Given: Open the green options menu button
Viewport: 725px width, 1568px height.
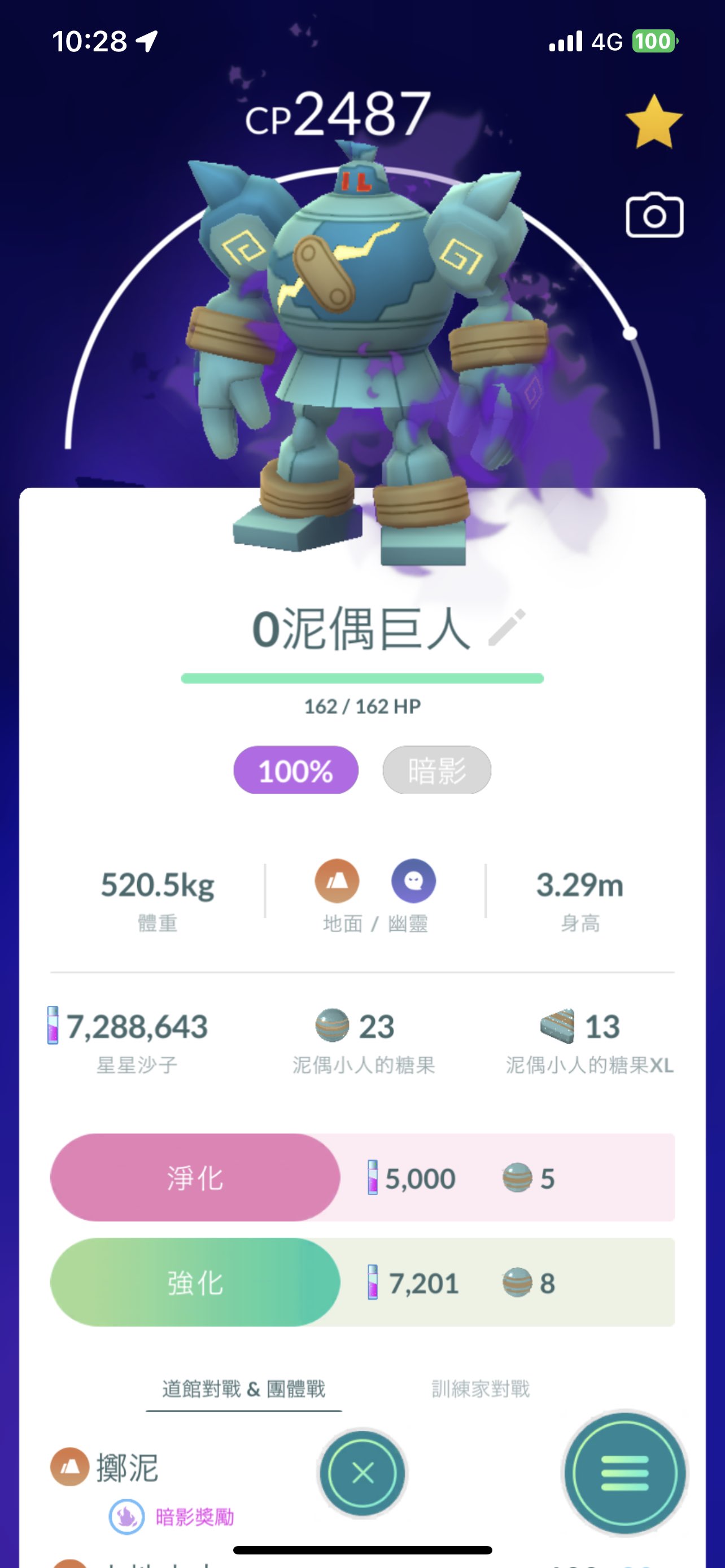Looking at the screenshot, I should click(624, 1473).
